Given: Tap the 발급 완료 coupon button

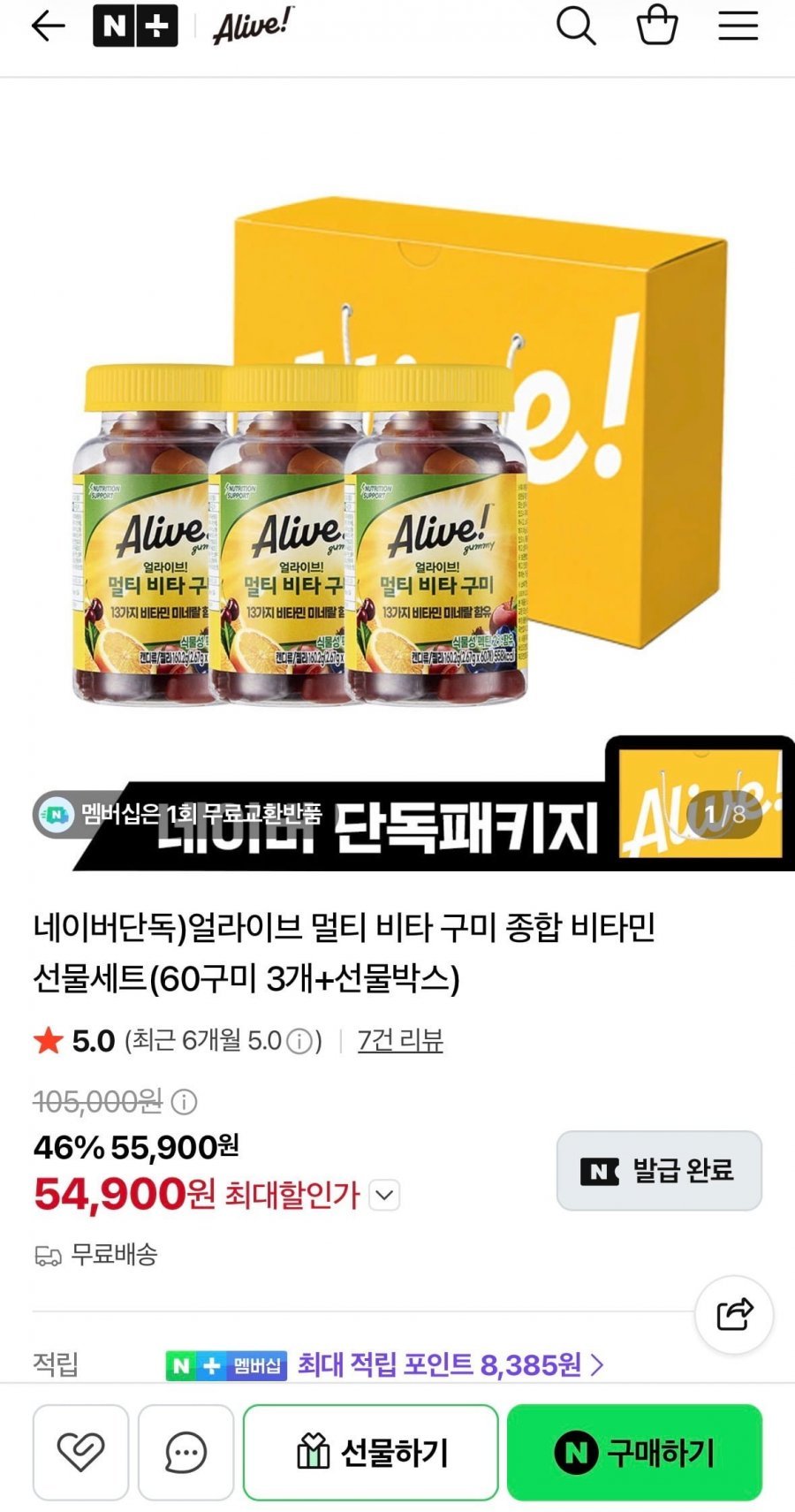Looking at the screenshot, I should point(659,1171).
